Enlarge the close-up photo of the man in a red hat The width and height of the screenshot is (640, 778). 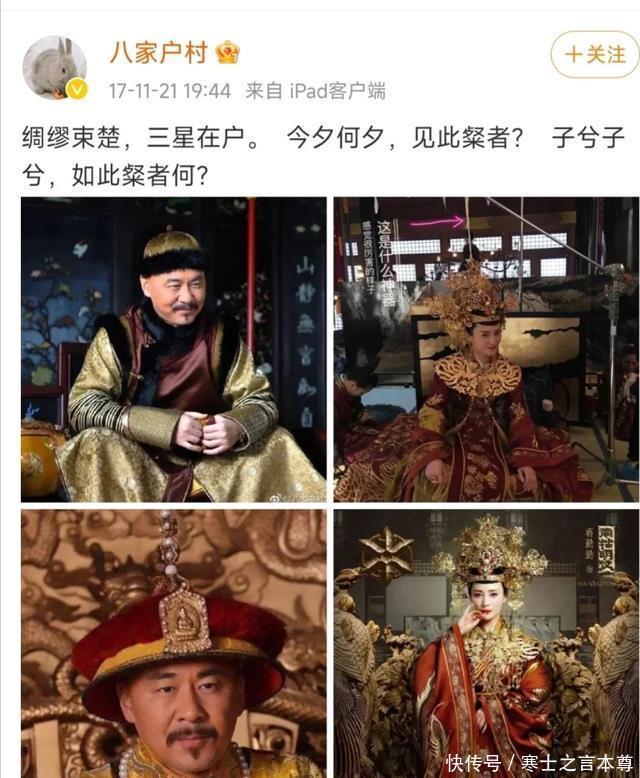pos(174,643)
